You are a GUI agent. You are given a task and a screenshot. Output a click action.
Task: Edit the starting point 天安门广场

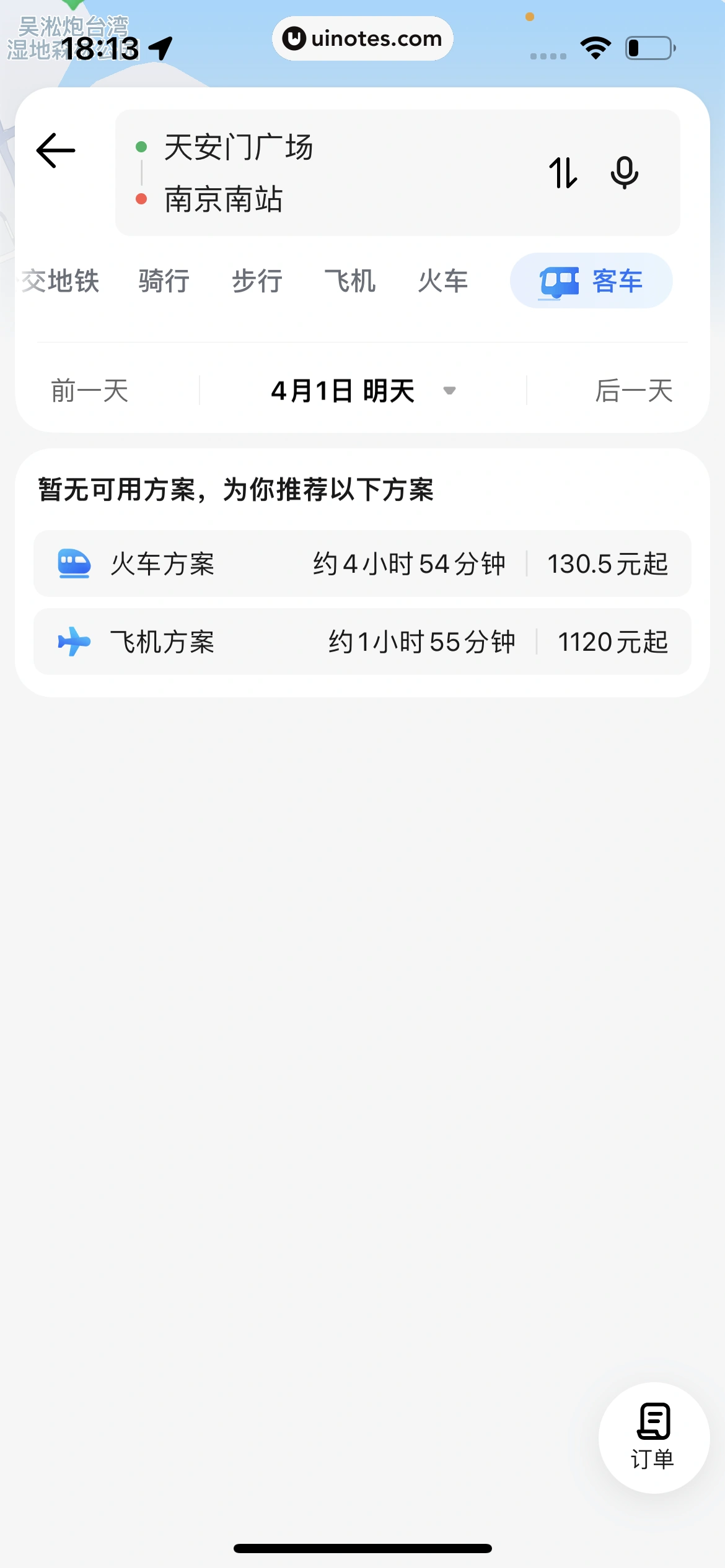[x=239, y=147]
